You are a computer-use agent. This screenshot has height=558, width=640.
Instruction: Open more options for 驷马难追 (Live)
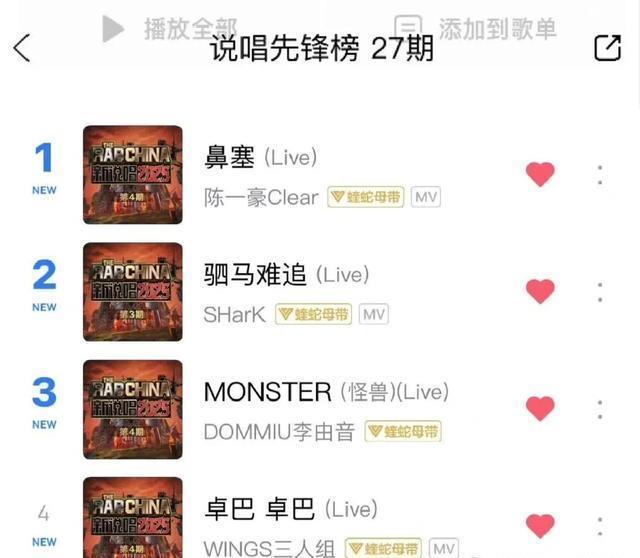click(600, 291)
